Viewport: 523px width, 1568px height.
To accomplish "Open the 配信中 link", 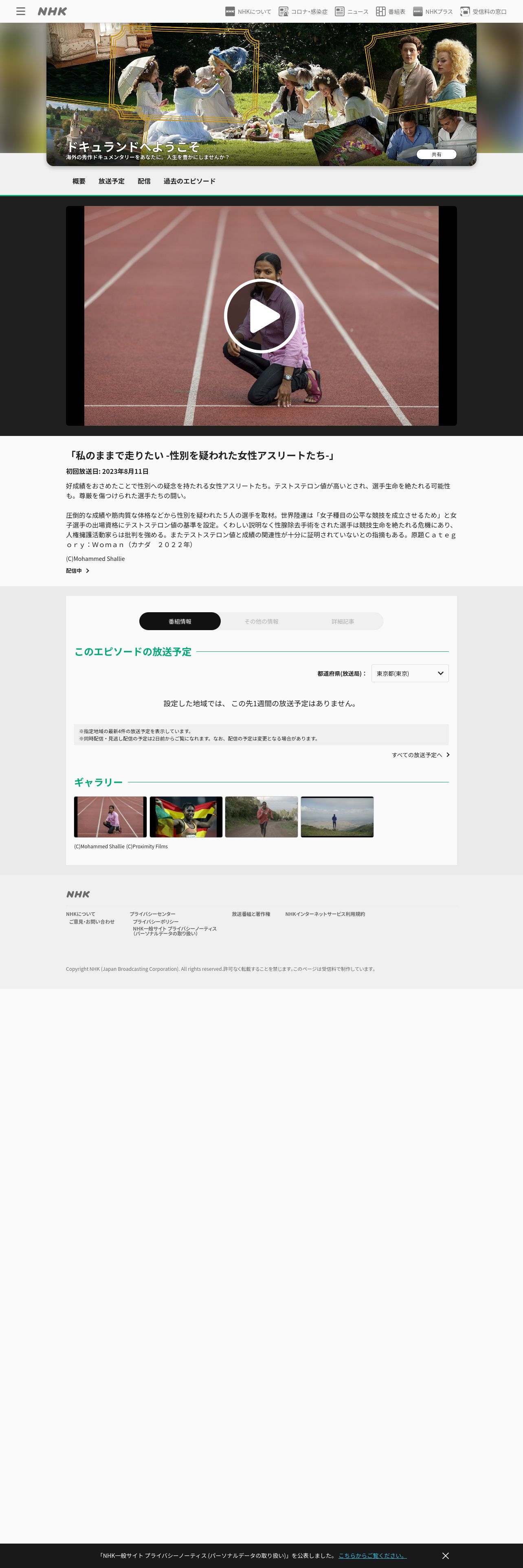I will click(77, 571).
